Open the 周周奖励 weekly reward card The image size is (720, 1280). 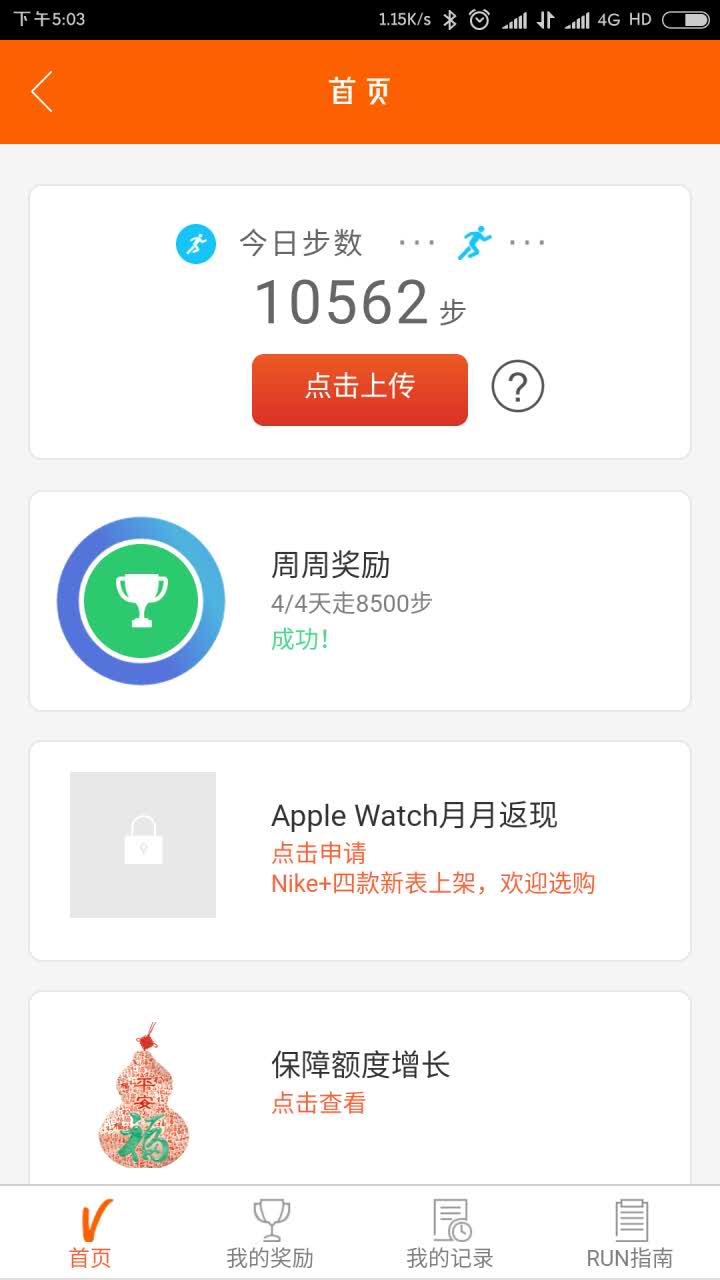360,601
